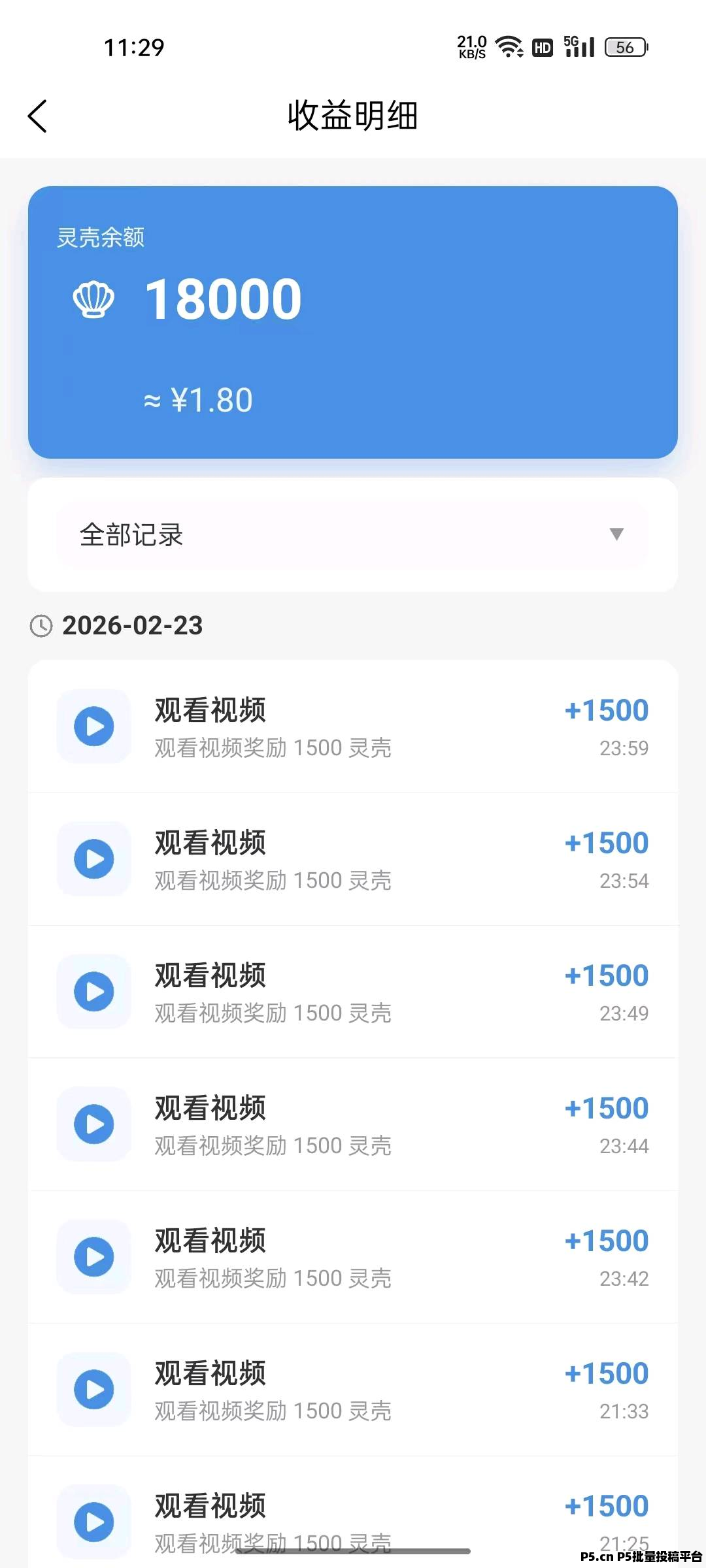Image resolution: width=706 pixels, height=1568 pixels.
Task: Open the 全部记录 filter dropdown
Action: point(131,534)
